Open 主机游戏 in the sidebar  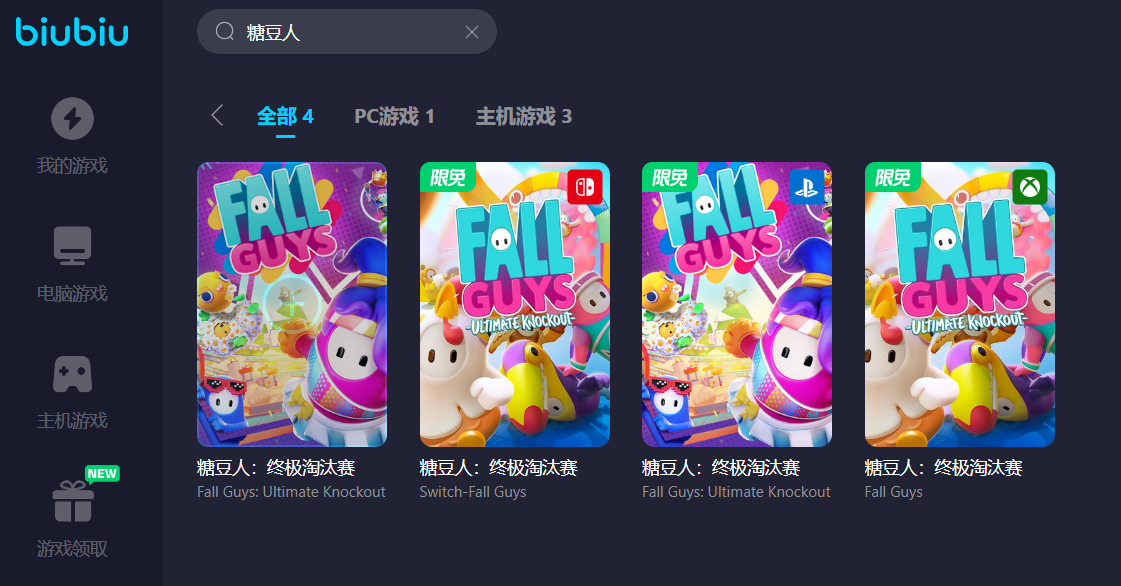[x=72, y=391]
